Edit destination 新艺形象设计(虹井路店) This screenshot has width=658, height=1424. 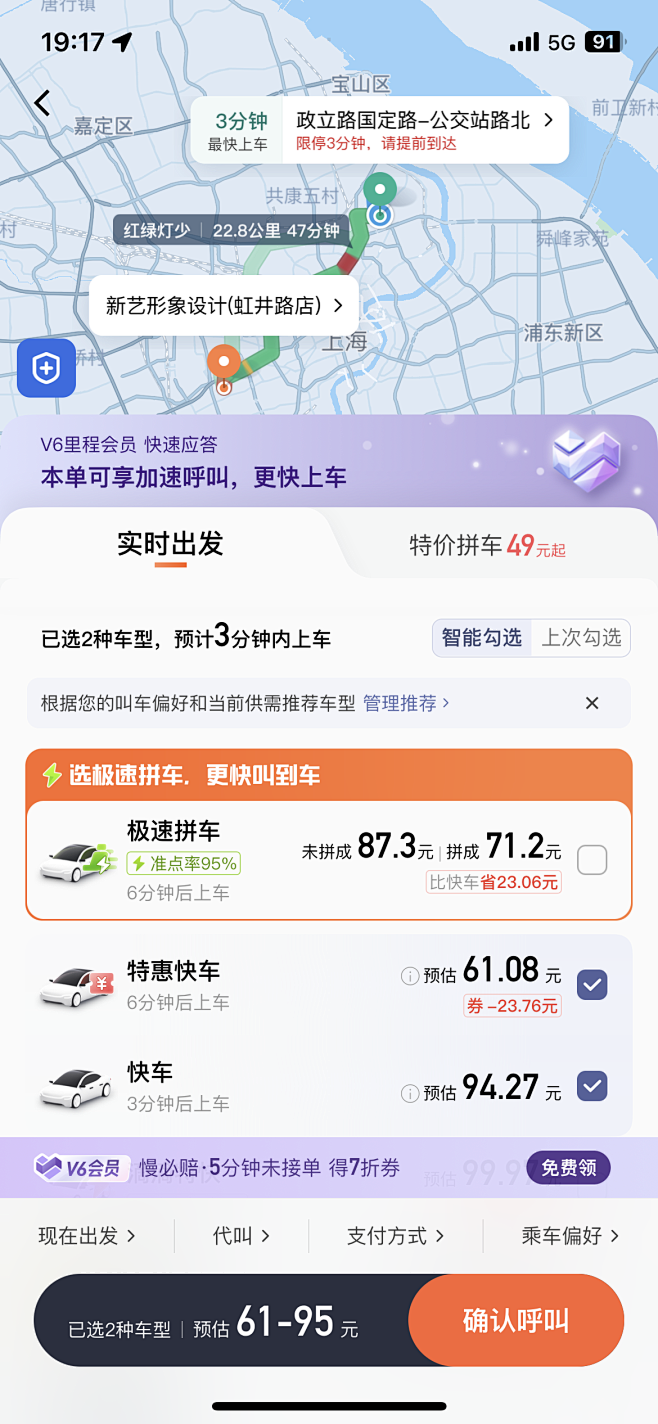click(224, 305)
